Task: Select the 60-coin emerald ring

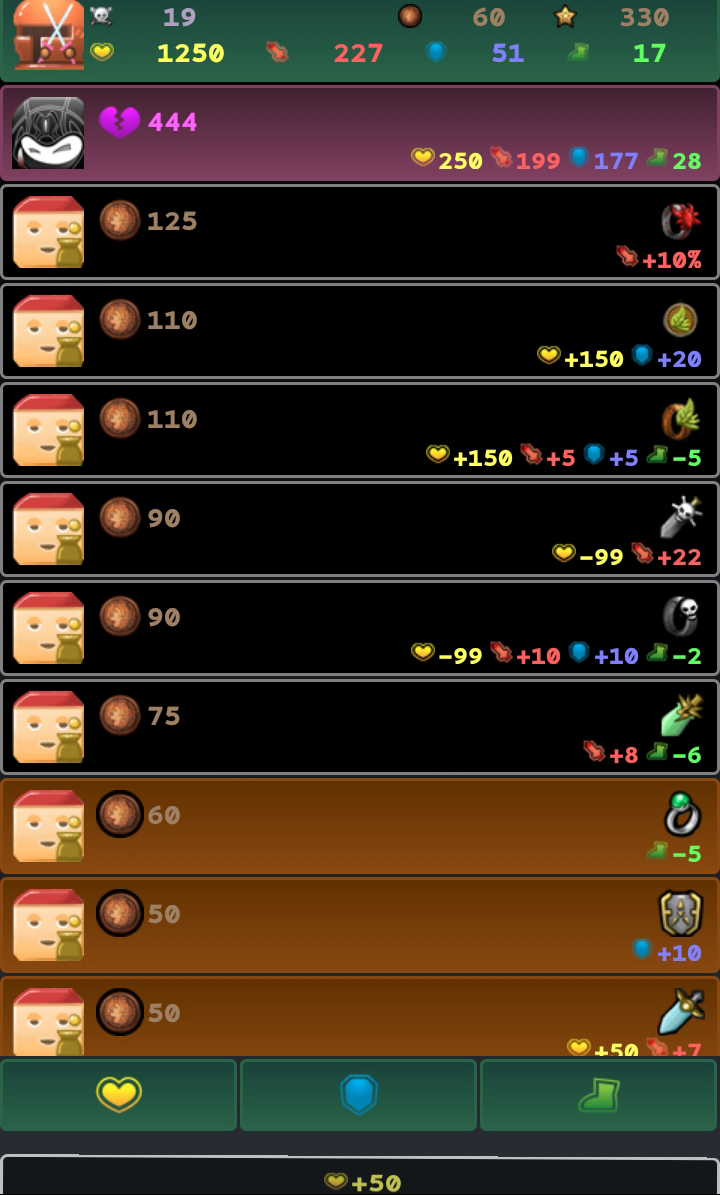Action: pyautogui.click(x=360, y=826)
